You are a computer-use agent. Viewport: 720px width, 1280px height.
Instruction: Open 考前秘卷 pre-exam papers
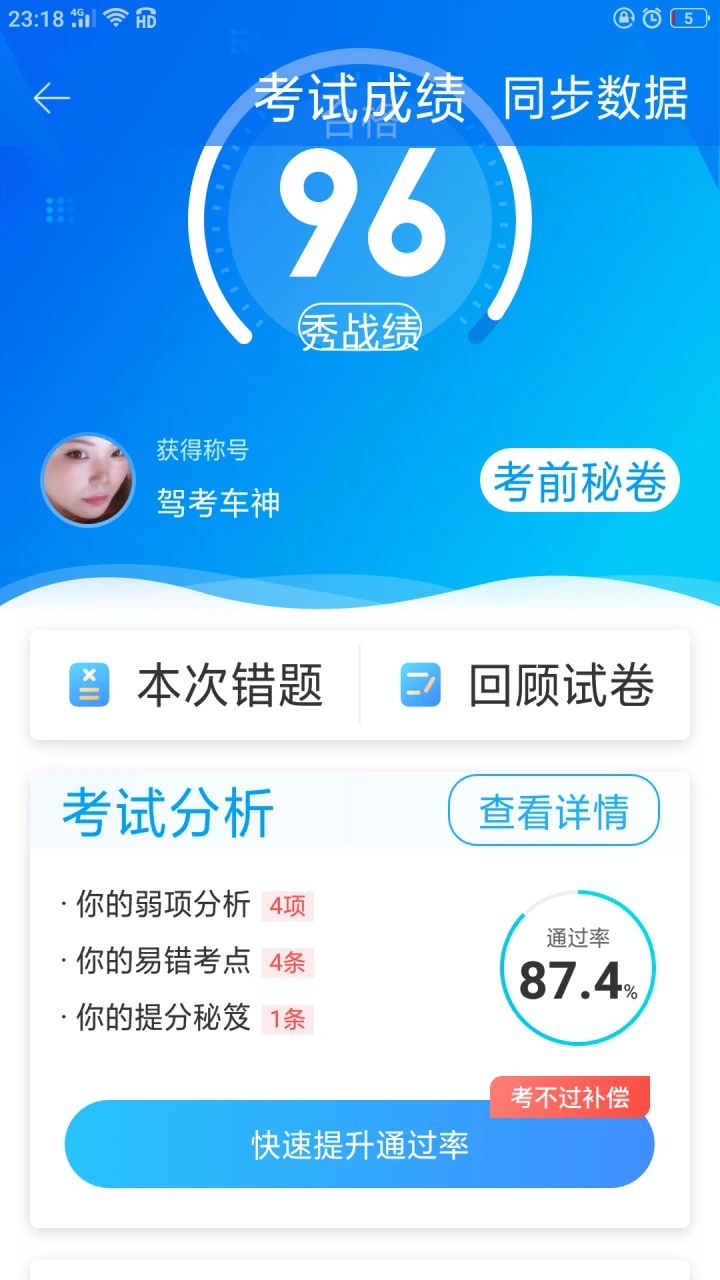point(580,482)
